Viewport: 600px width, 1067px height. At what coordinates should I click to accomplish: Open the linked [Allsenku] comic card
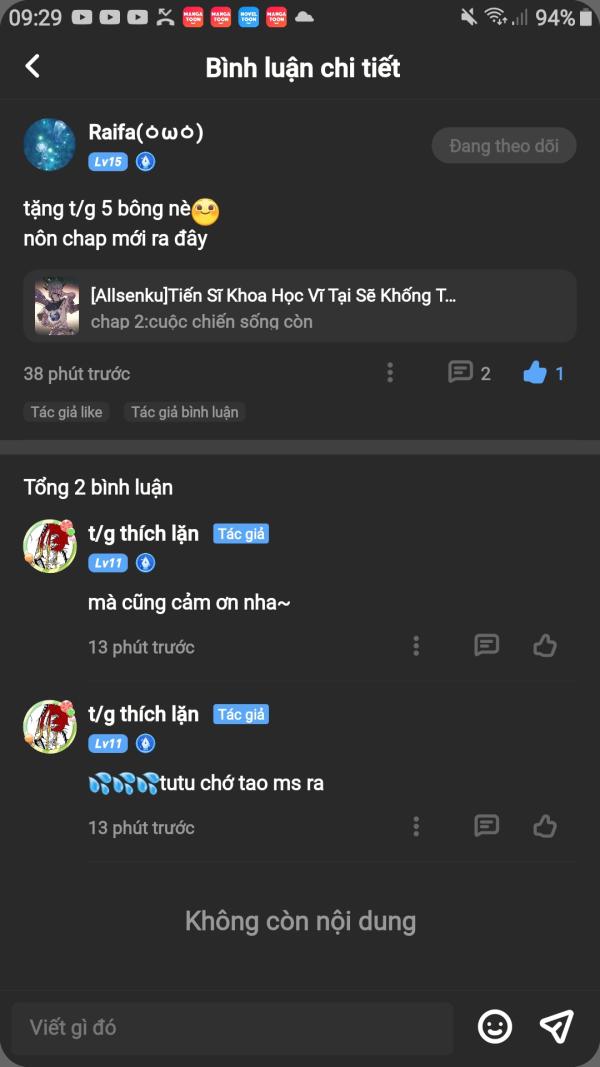click(x=300, y=307)
